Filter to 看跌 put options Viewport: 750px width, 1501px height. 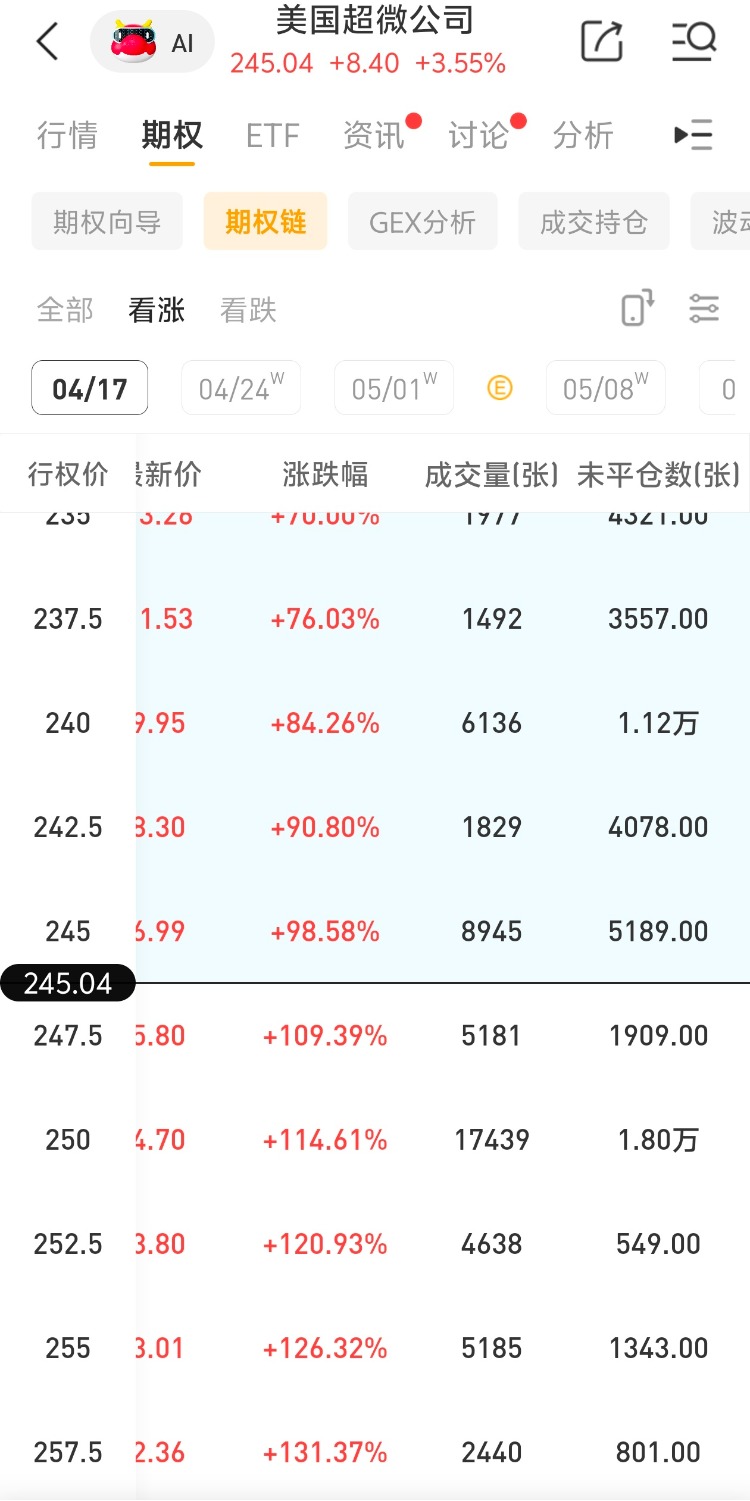click(248, 310)
